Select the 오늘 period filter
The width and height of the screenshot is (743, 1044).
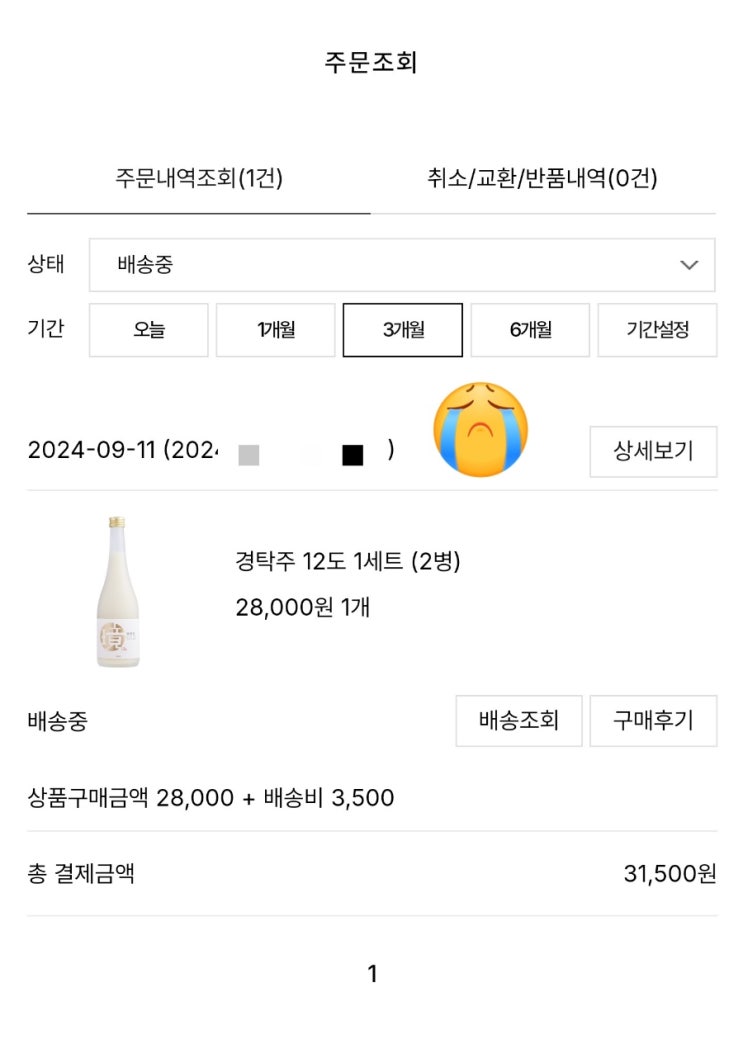coord(149,330)
